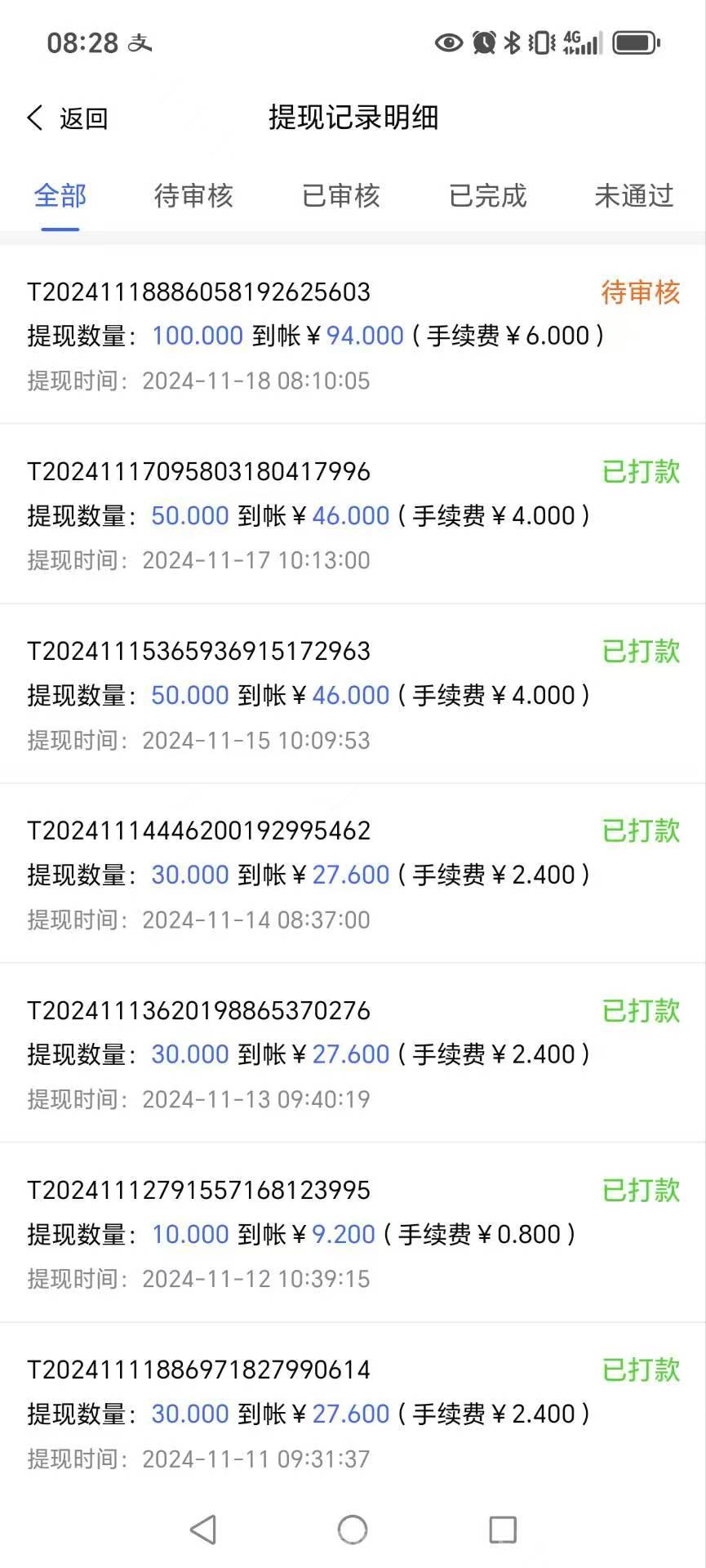
Task: Open the 已完成 tab
Action: tap(488, 196)
